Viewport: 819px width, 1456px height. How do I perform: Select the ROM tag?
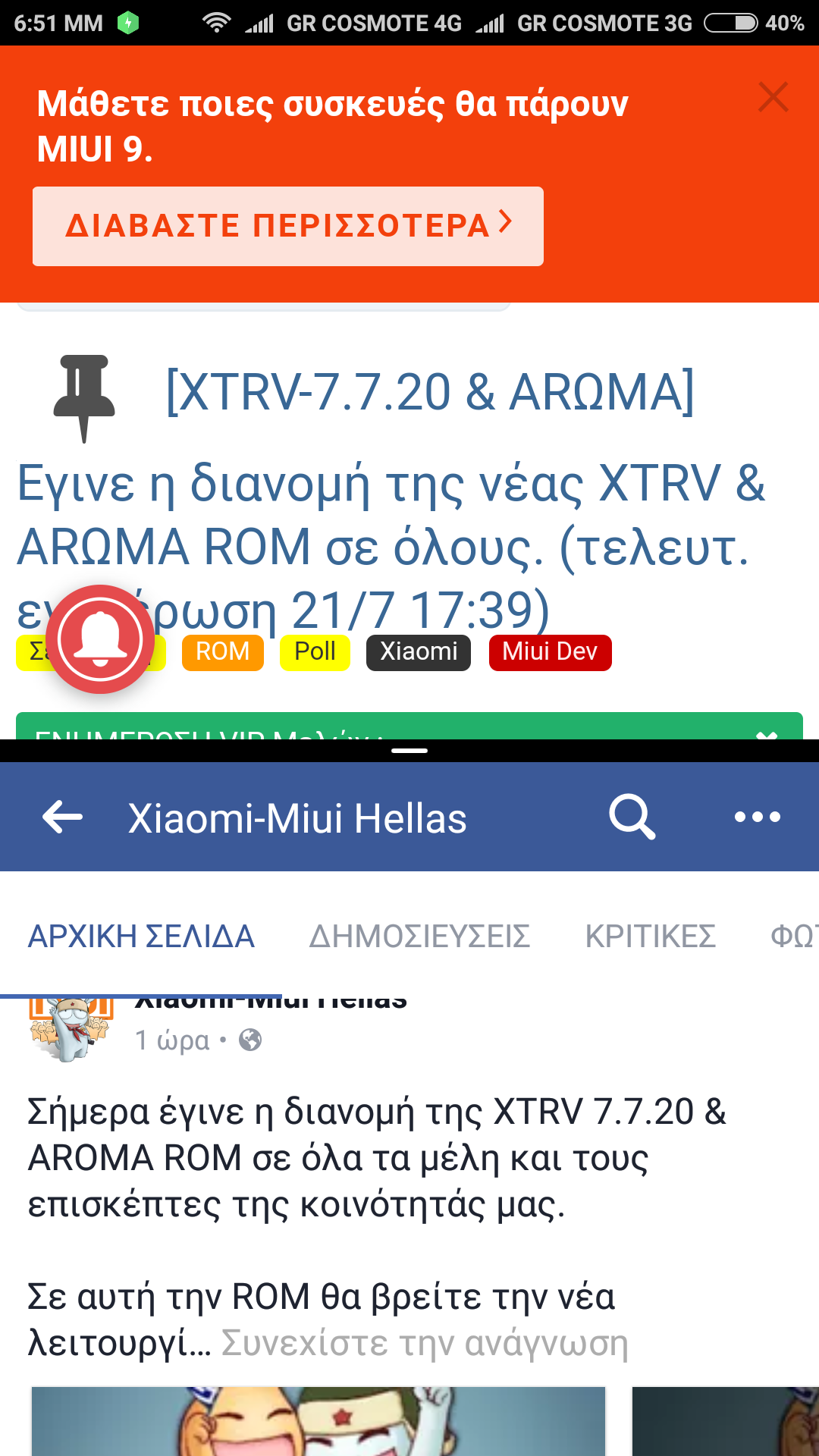(222, 652)
